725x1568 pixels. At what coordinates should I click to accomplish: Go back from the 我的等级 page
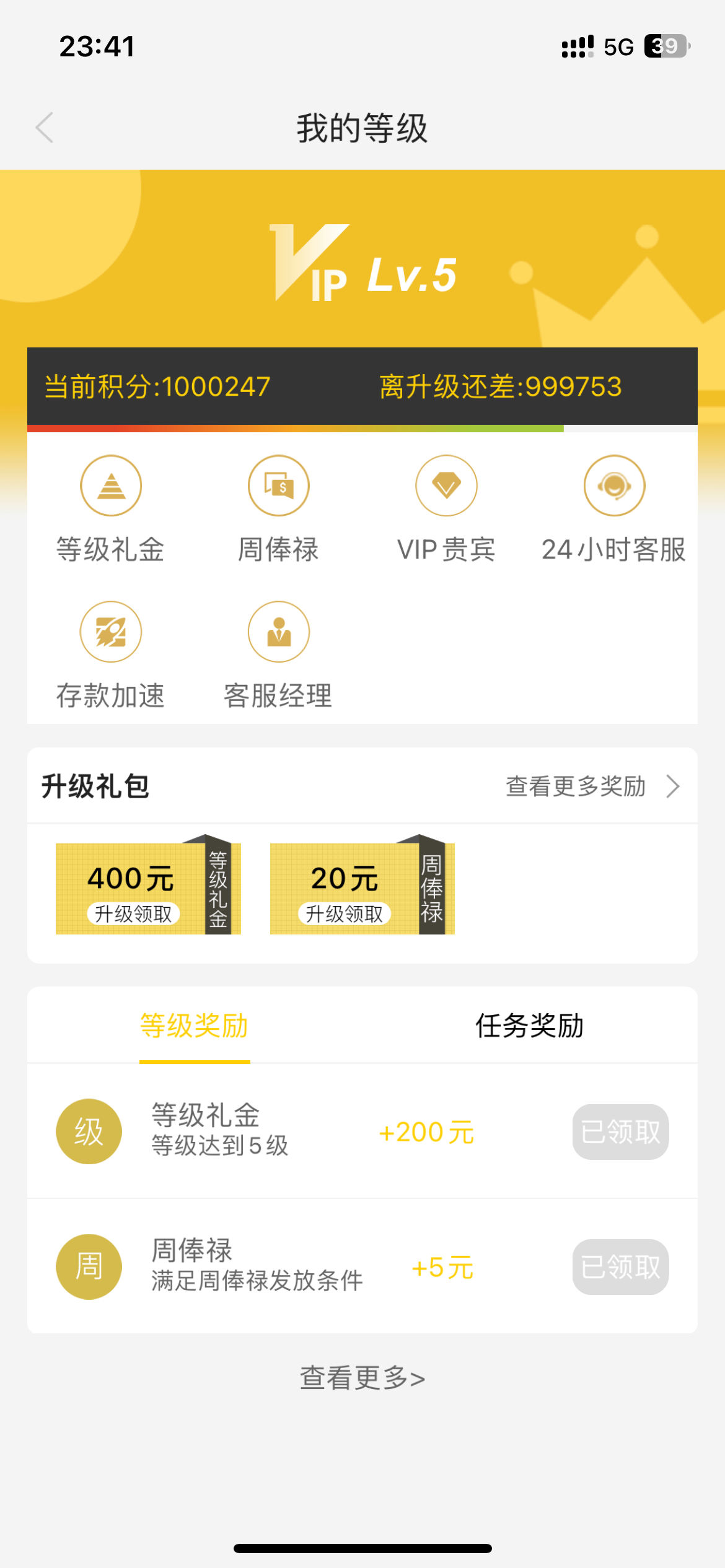[45, 128]
